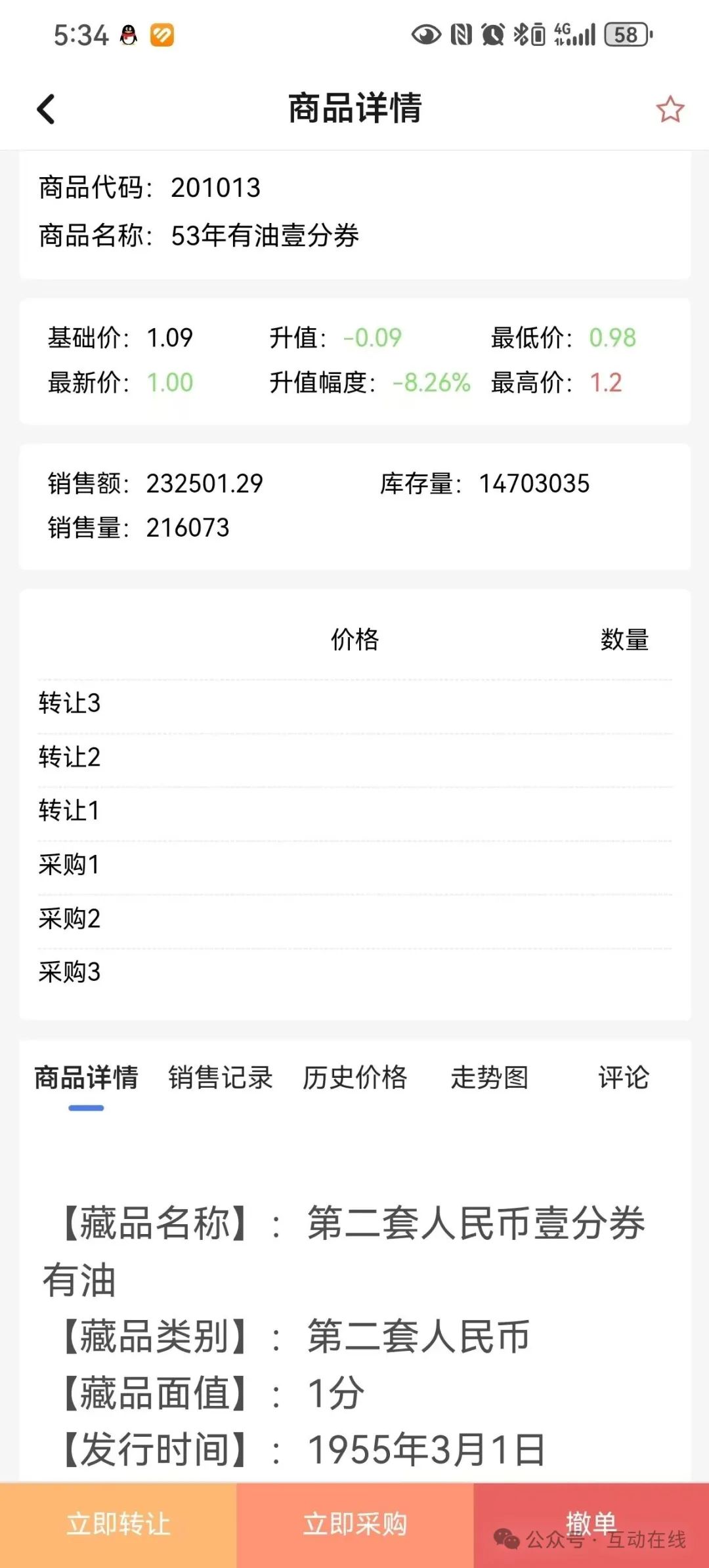The image size is (709, 1568).
Task: Switch to the 销售记录 tab
Action: pos(221,1077)
